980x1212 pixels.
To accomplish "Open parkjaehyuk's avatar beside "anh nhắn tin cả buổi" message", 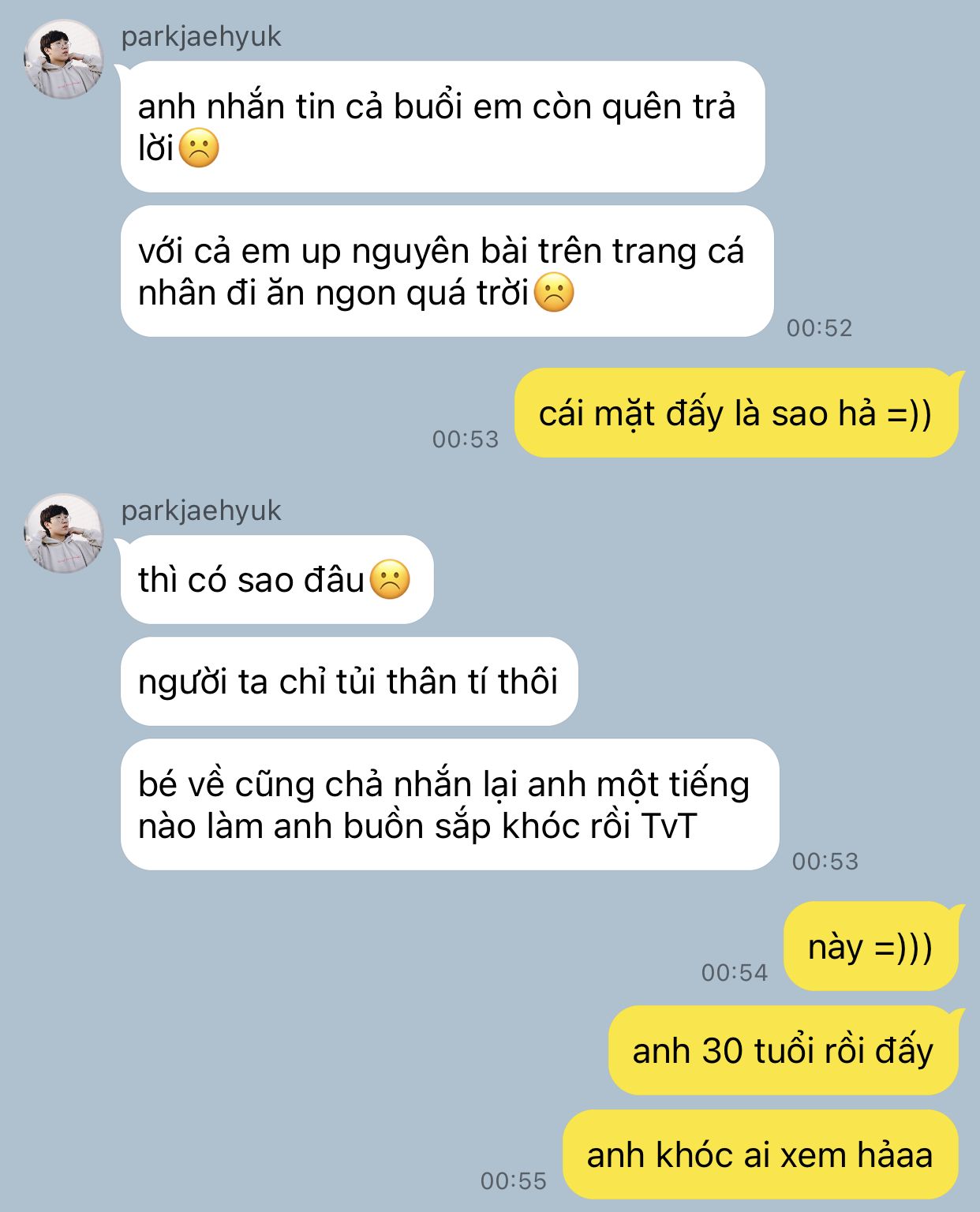I will 63,60.
